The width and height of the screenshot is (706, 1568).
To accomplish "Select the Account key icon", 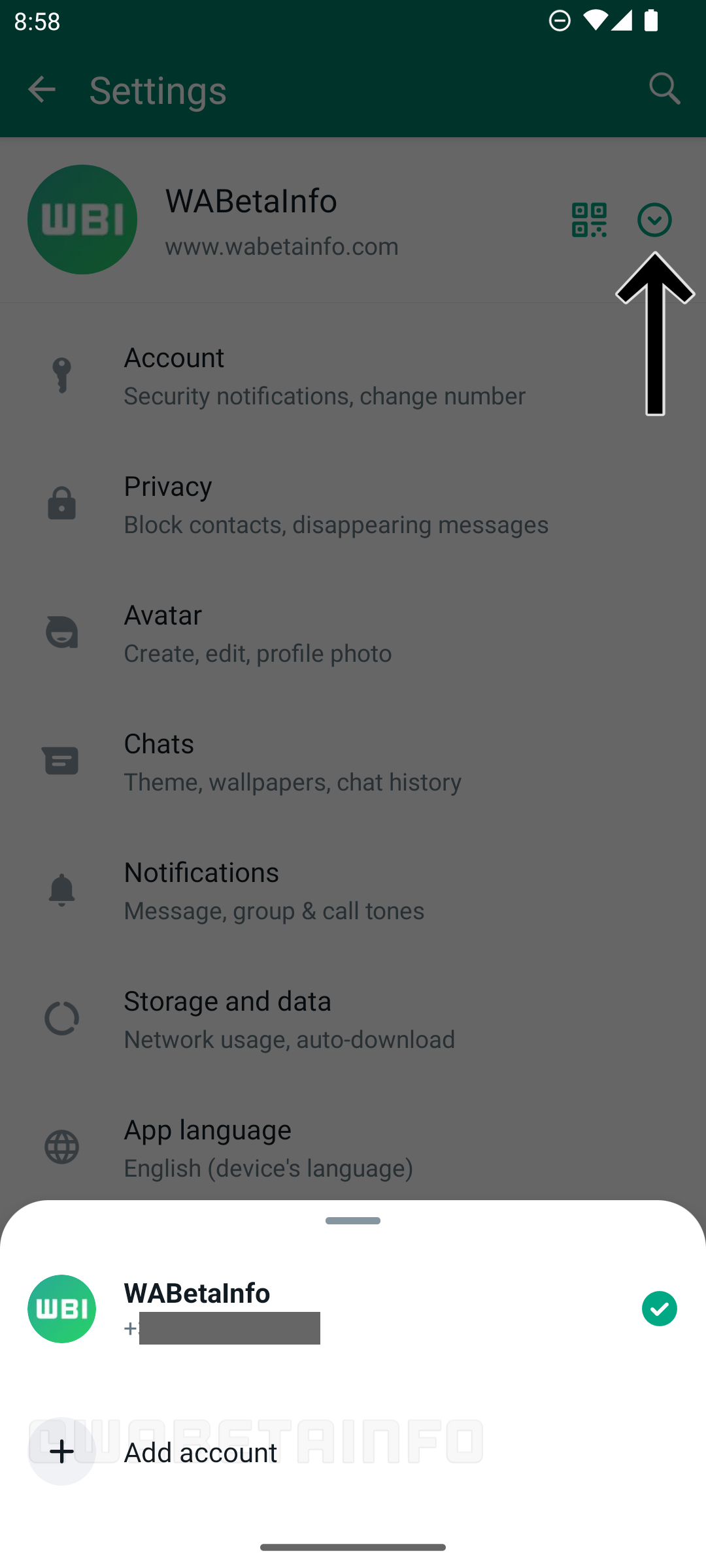I will (61, 376).
